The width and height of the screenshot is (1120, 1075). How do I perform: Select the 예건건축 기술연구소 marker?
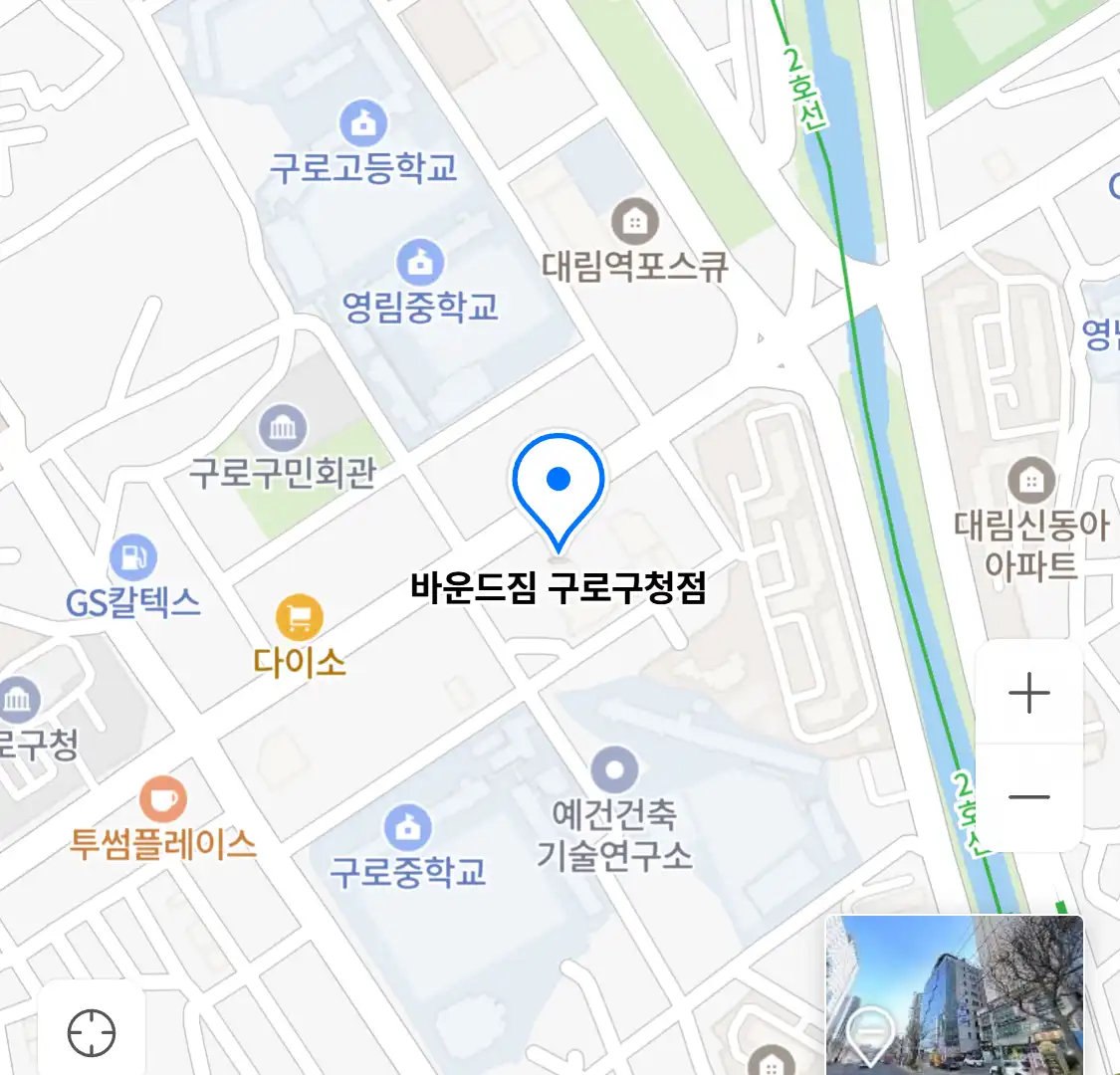click(614, 770)
